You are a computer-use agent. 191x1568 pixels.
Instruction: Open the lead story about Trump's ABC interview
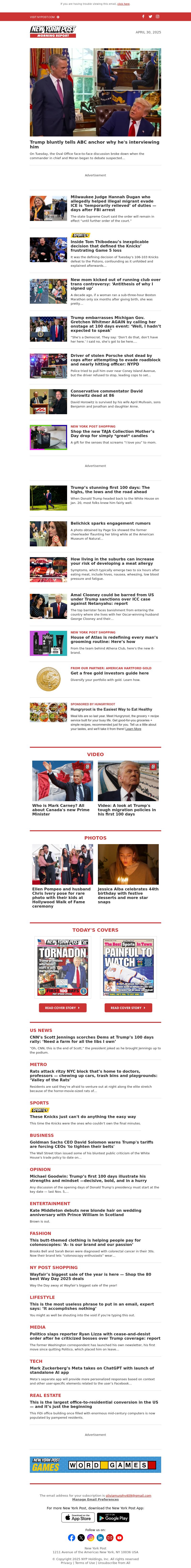pyautogui.click(x=94, y=144)
